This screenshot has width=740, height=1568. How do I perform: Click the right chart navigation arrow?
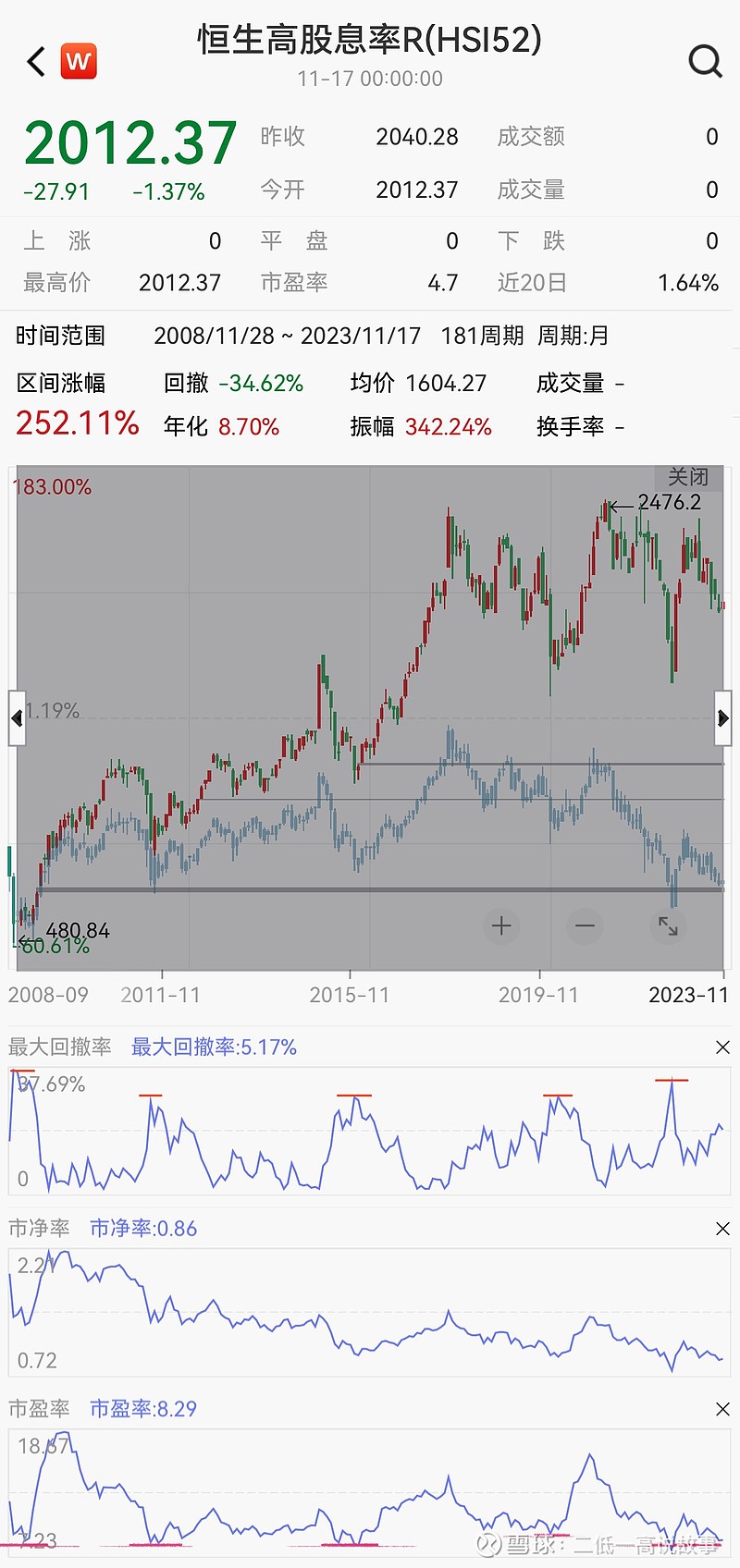(x=723, y=718)
